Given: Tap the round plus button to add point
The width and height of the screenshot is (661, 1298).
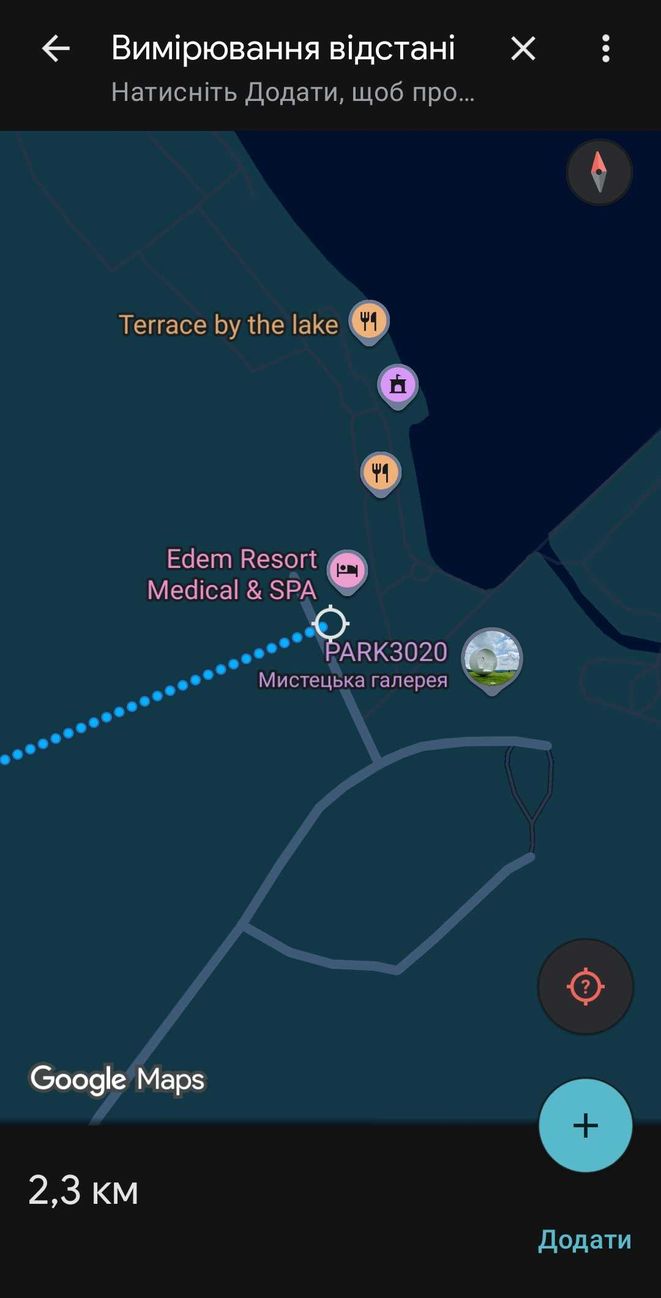Looking at the screenshot, I should (x=585, y=1125).
